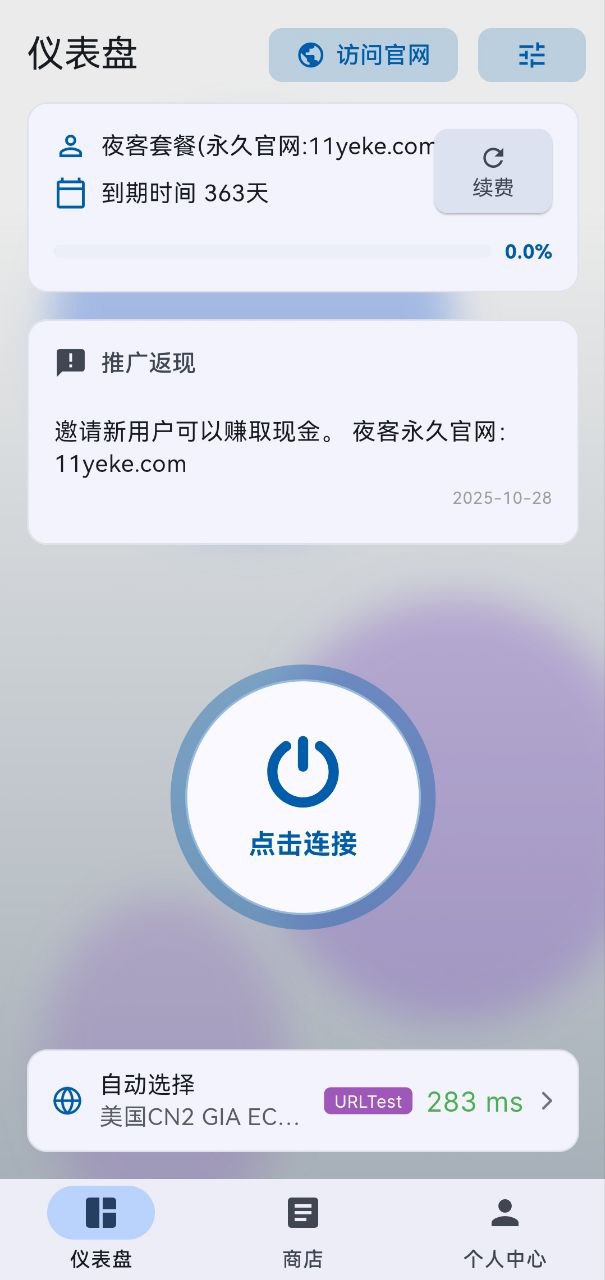Open the 自动选择 node selection row
This screenshot has width=605, height=1280.
pos(302,1100)
